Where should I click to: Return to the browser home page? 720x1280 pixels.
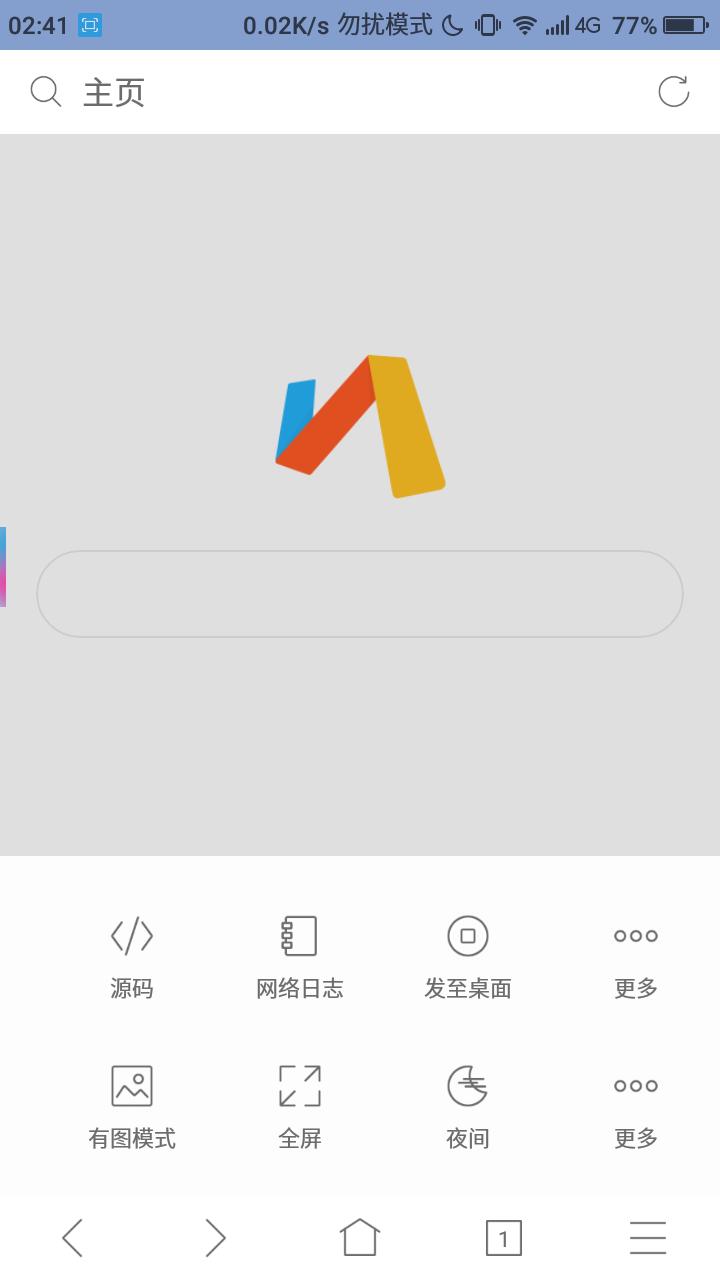(x=360, y=1237)
